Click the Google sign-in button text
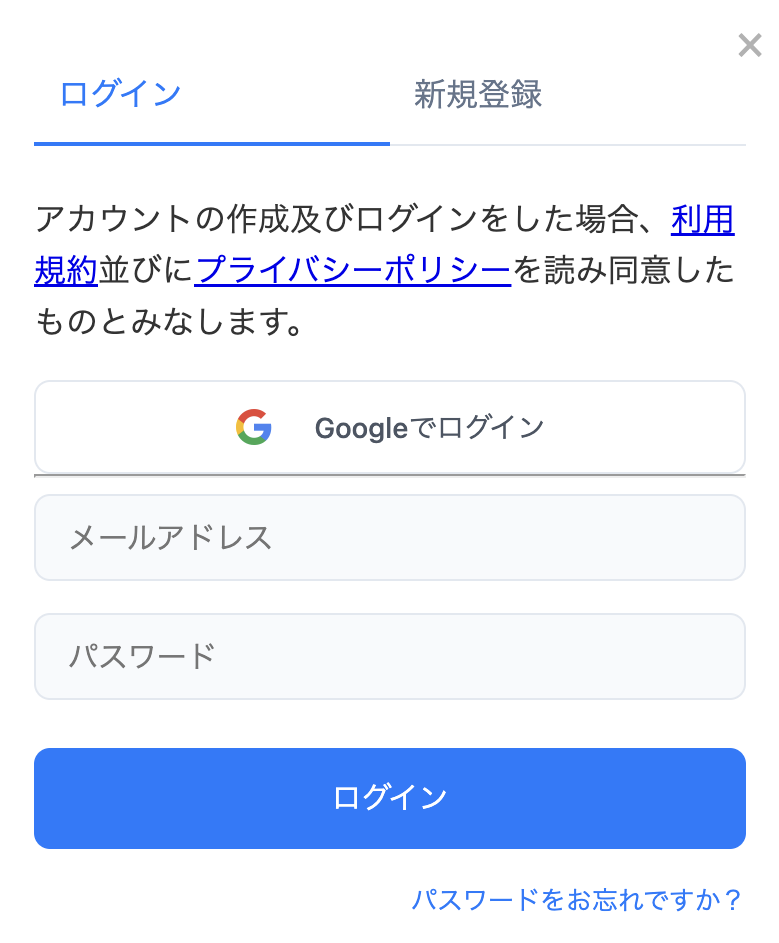 pos(430,427)
